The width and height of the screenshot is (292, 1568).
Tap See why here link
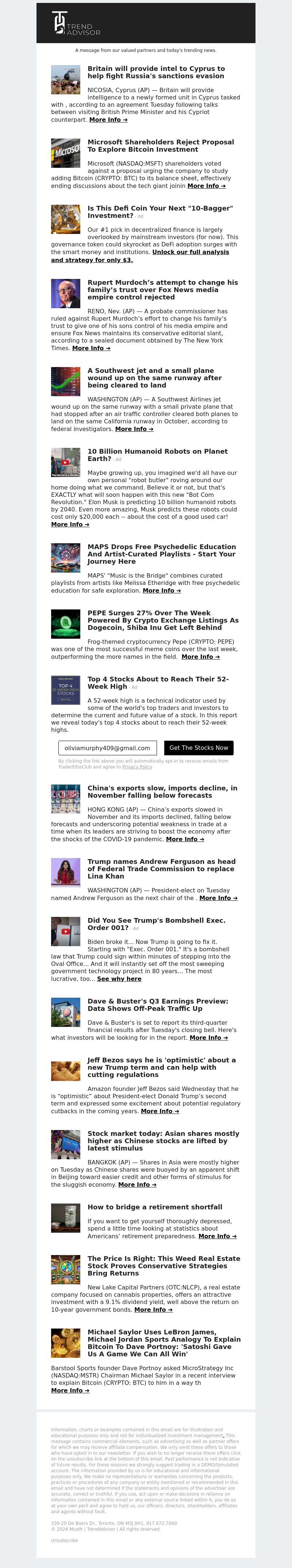pyautogui.click(x=119, y=979)
